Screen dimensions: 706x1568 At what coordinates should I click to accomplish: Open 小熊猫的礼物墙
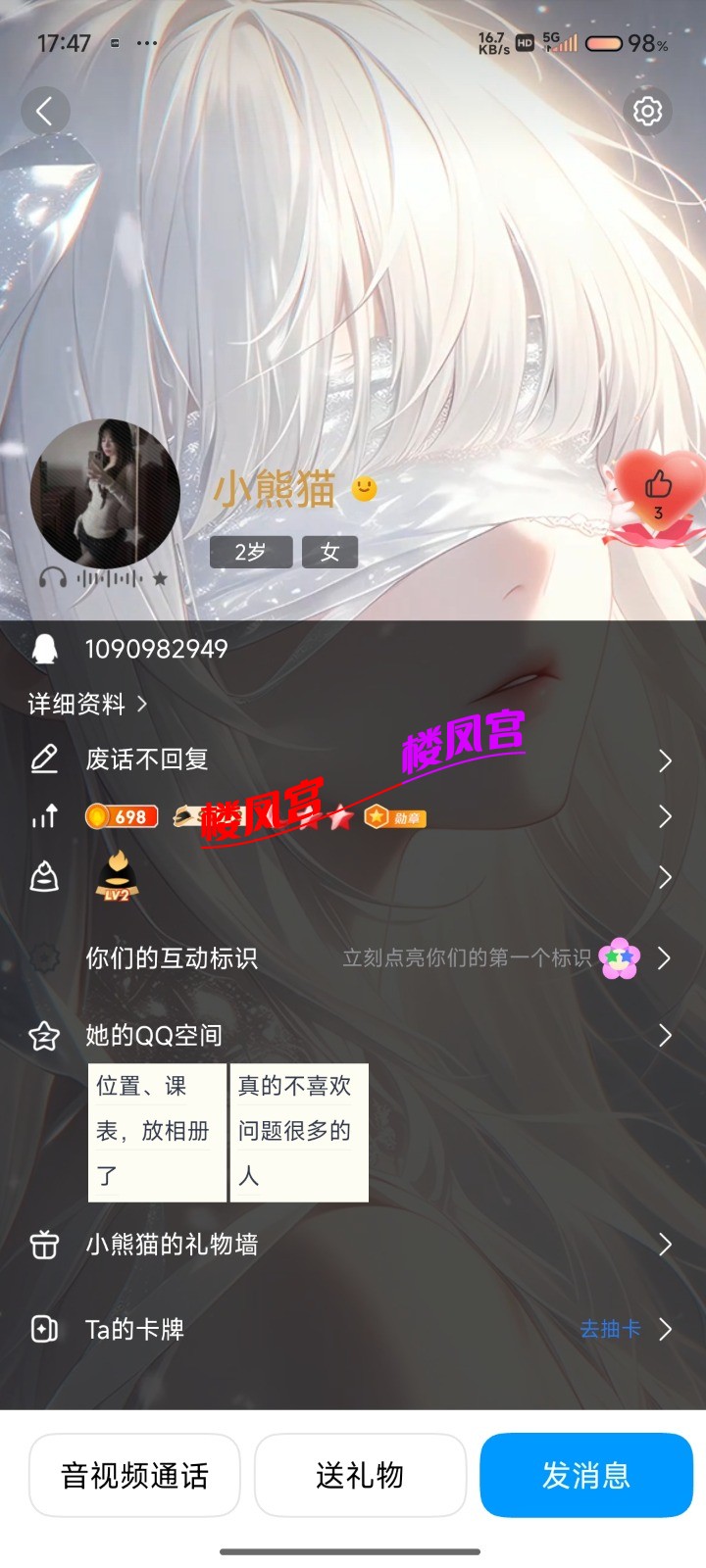pos(353,1245)
